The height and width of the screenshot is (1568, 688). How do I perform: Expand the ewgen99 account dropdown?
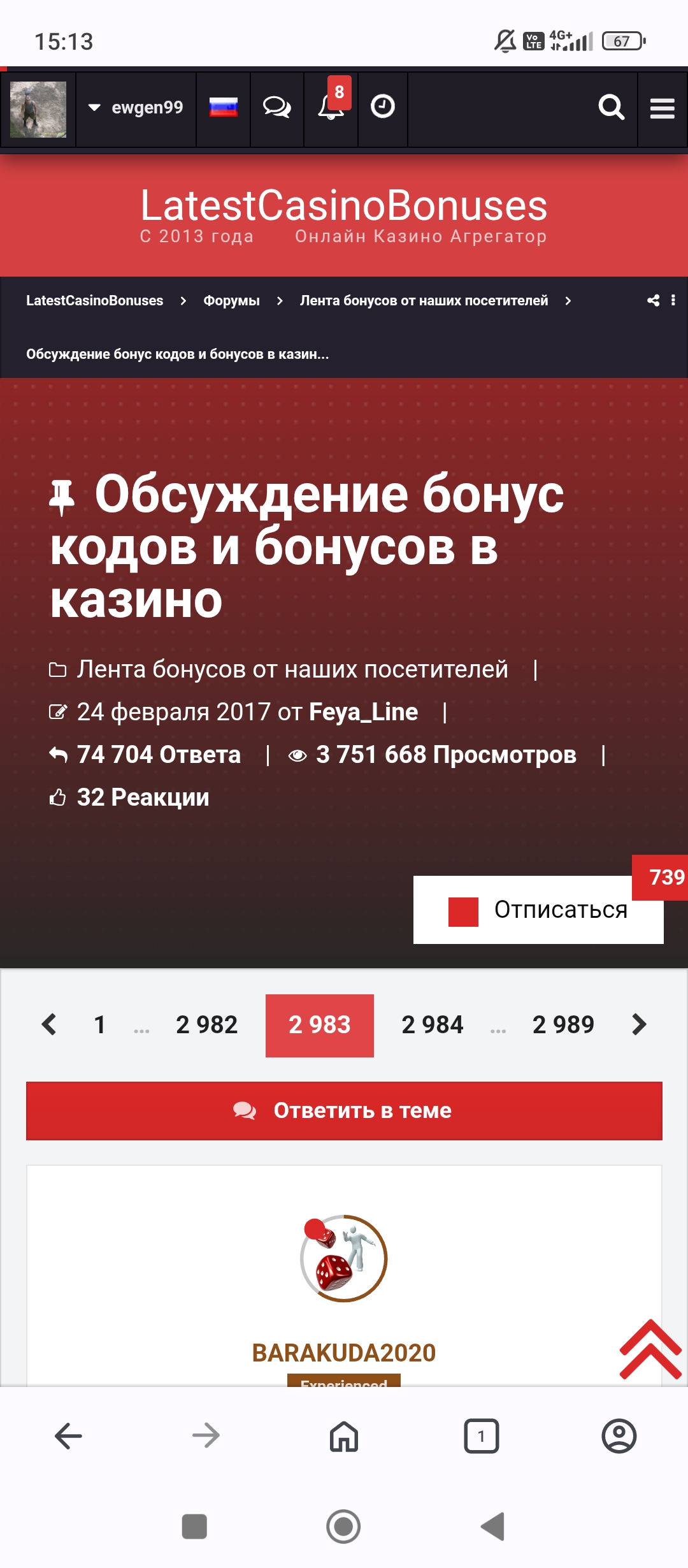click(x=136, y=108)
